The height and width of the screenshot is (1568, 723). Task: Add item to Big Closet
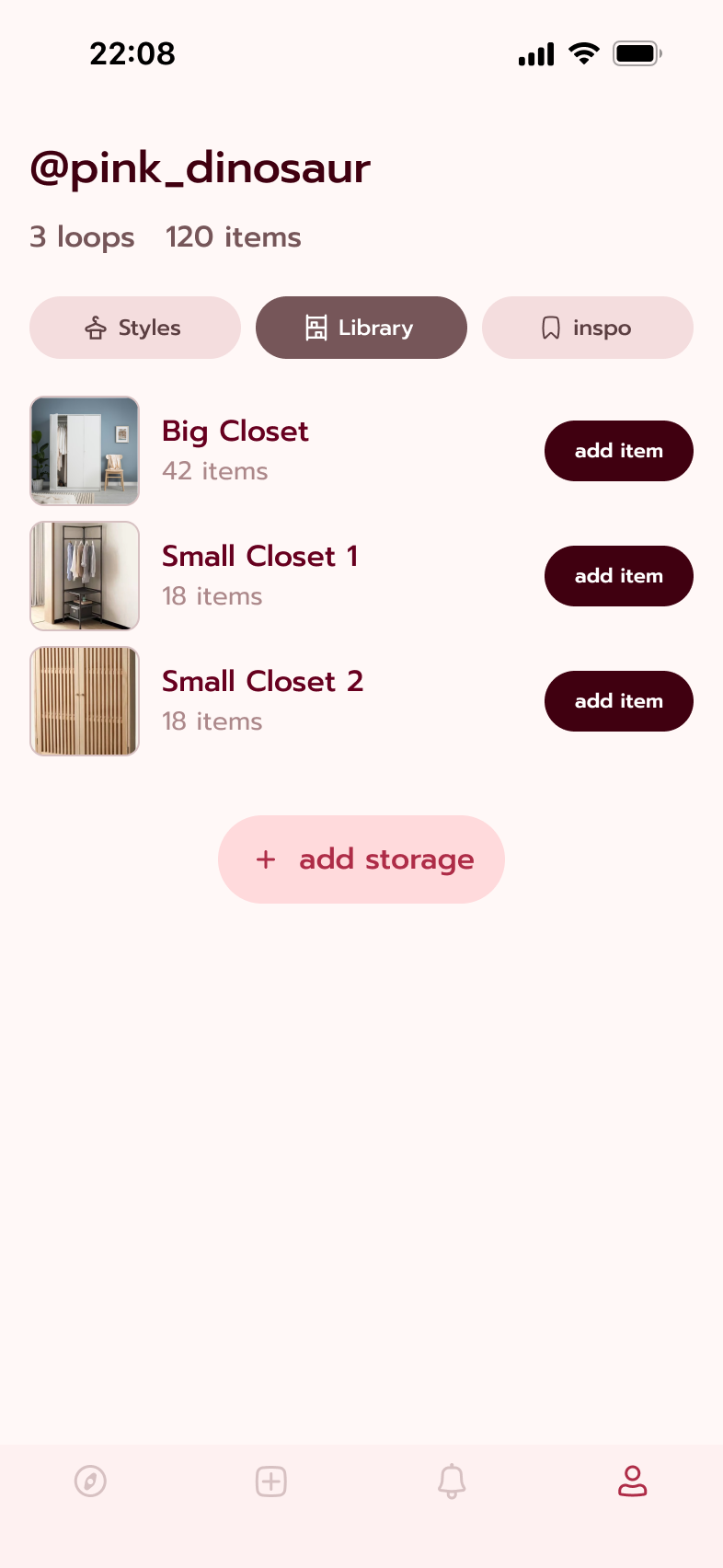tap(618, 451)
